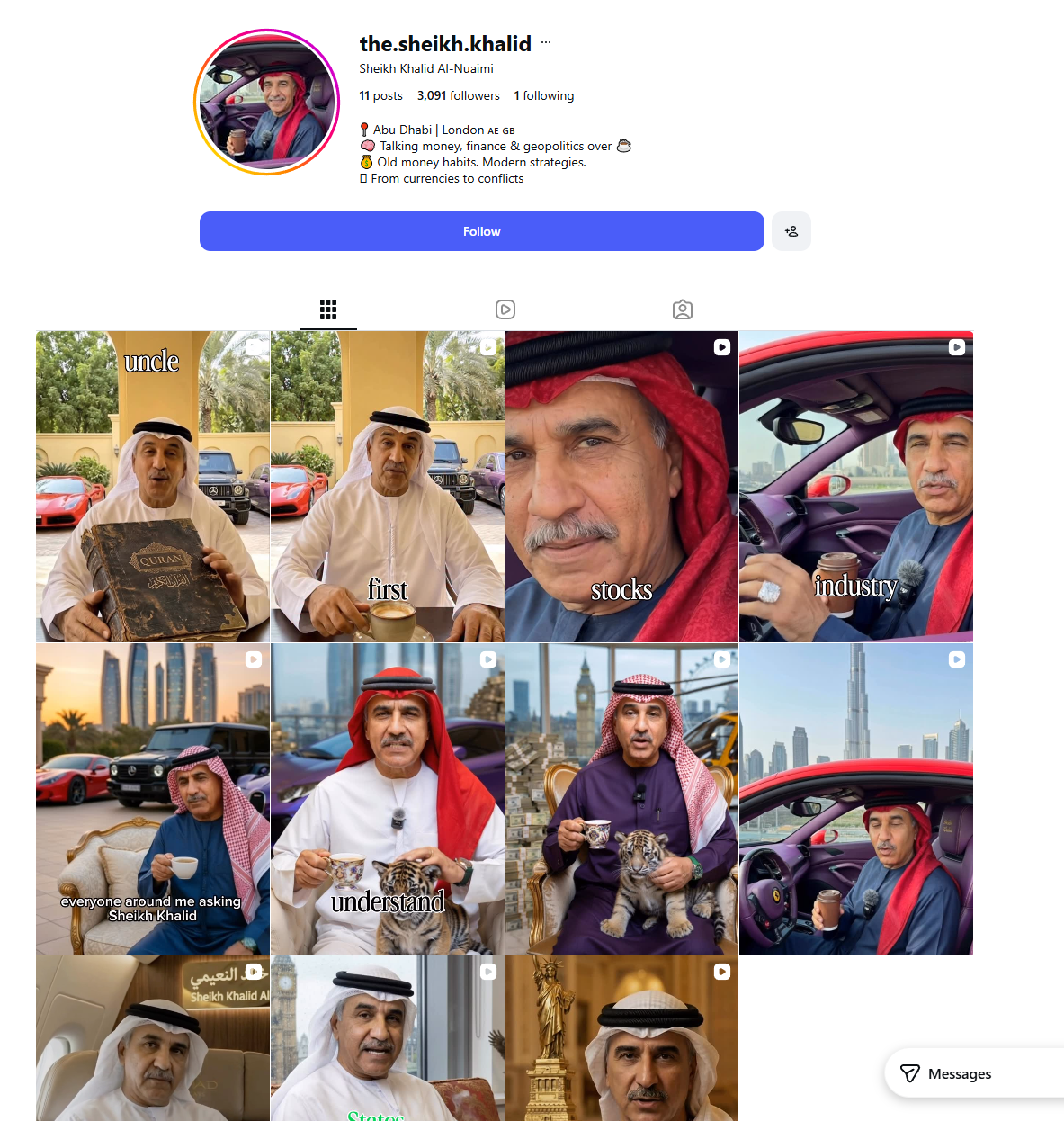
Task: Open the reel captioned 'uncle'
Action: tap(153, 486)
